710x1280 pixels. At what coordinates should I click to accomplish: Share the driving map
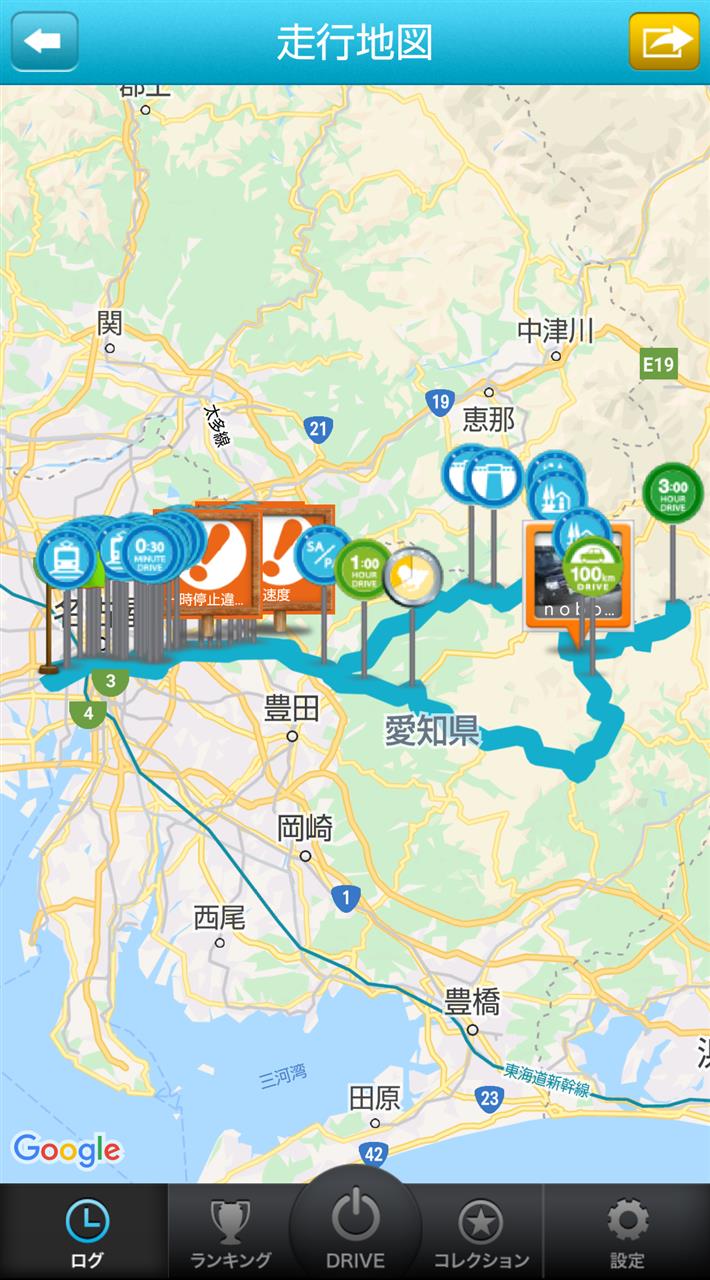coord(664,41)
